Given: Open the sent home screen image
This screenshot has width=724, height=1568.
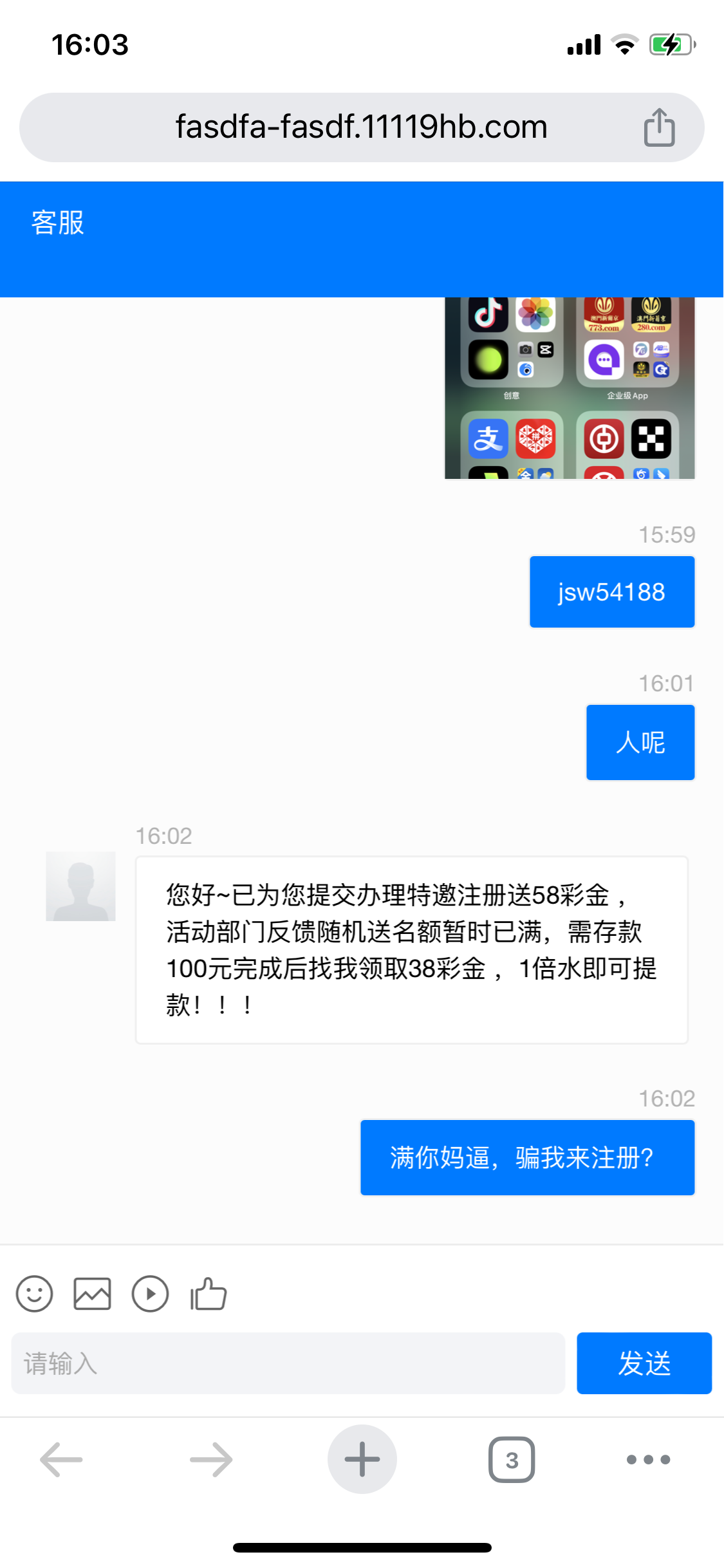Looking at the screenshot, I should click(x=570, y=388).
